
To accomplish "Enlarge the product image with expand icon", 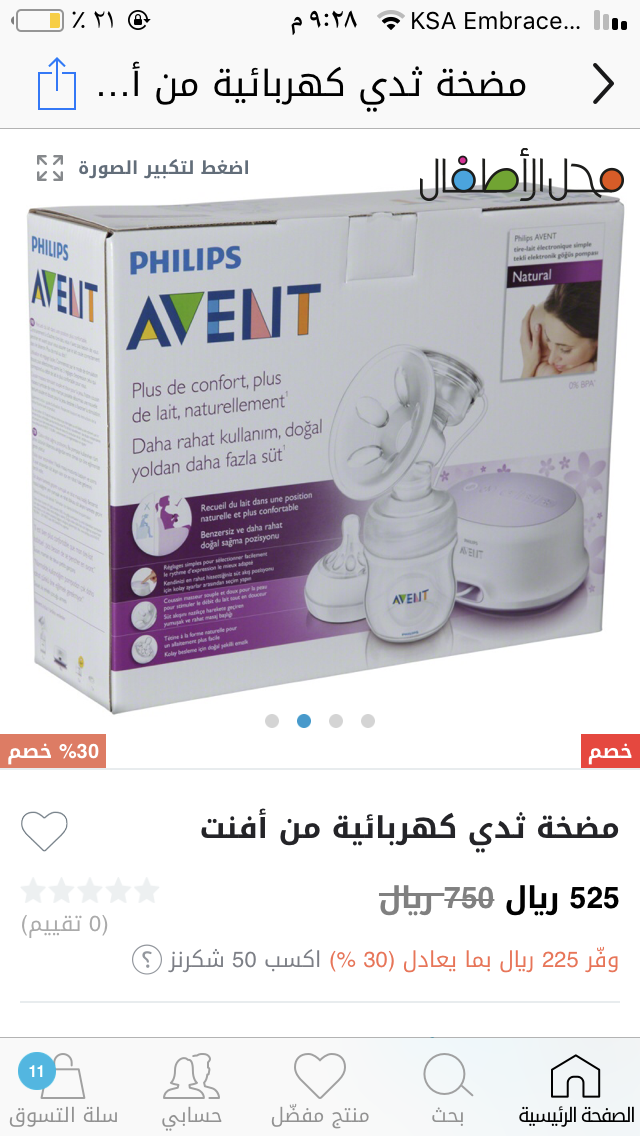I will [50, 168].
